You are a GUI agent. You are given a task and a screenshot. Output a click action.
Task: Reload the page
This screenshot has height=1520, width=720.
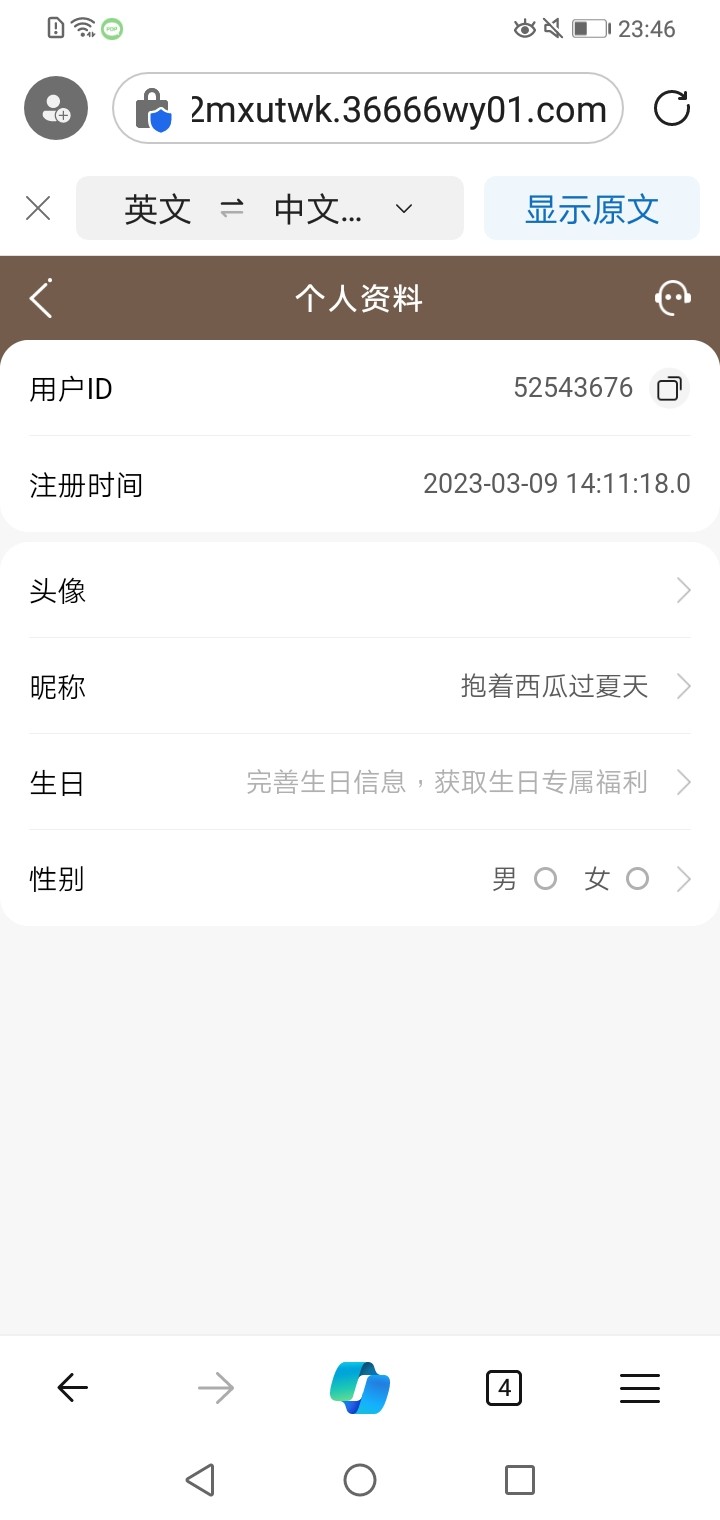pyautogui.click(x=672, y=108)
